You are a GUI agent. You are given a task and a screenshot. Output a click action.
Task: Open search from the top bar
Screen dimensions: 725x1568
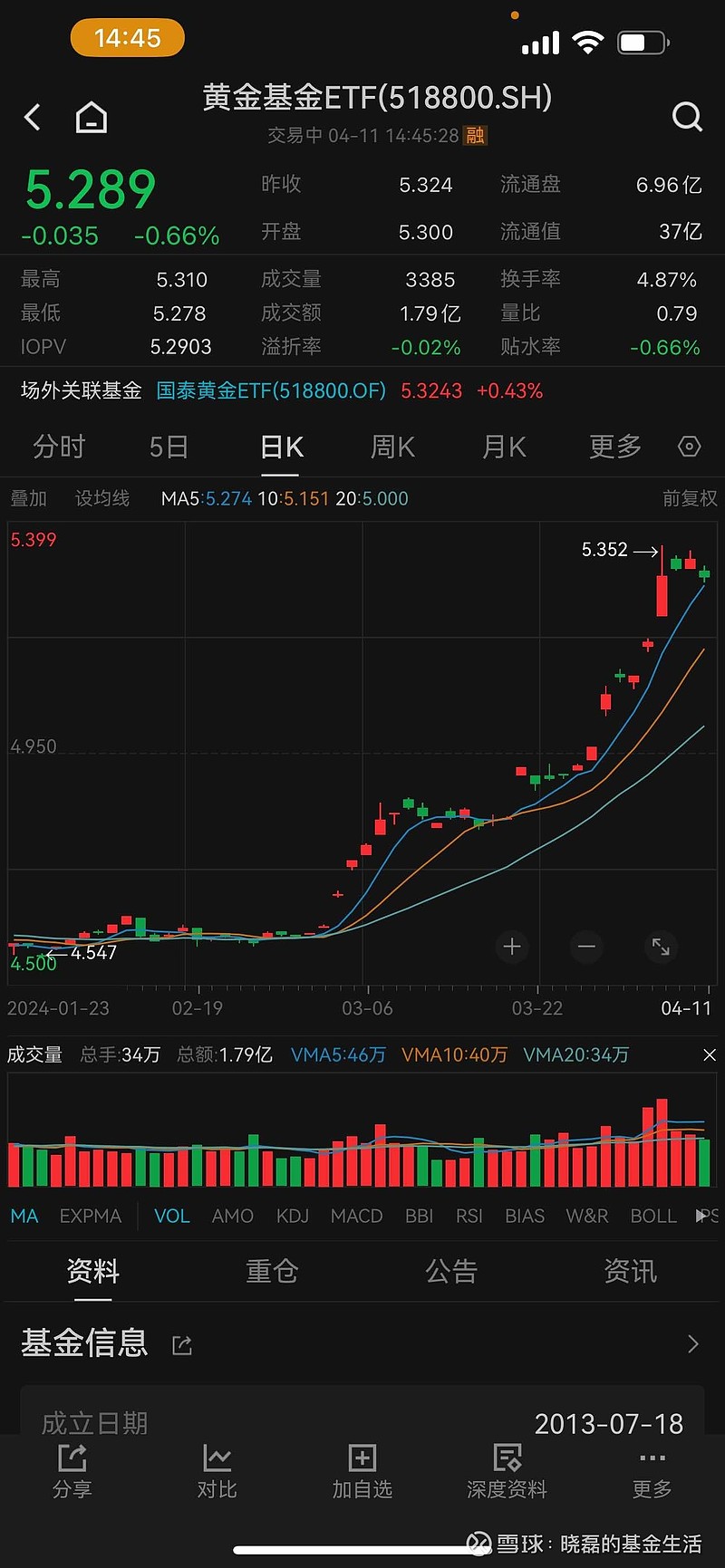click(687, 117)
